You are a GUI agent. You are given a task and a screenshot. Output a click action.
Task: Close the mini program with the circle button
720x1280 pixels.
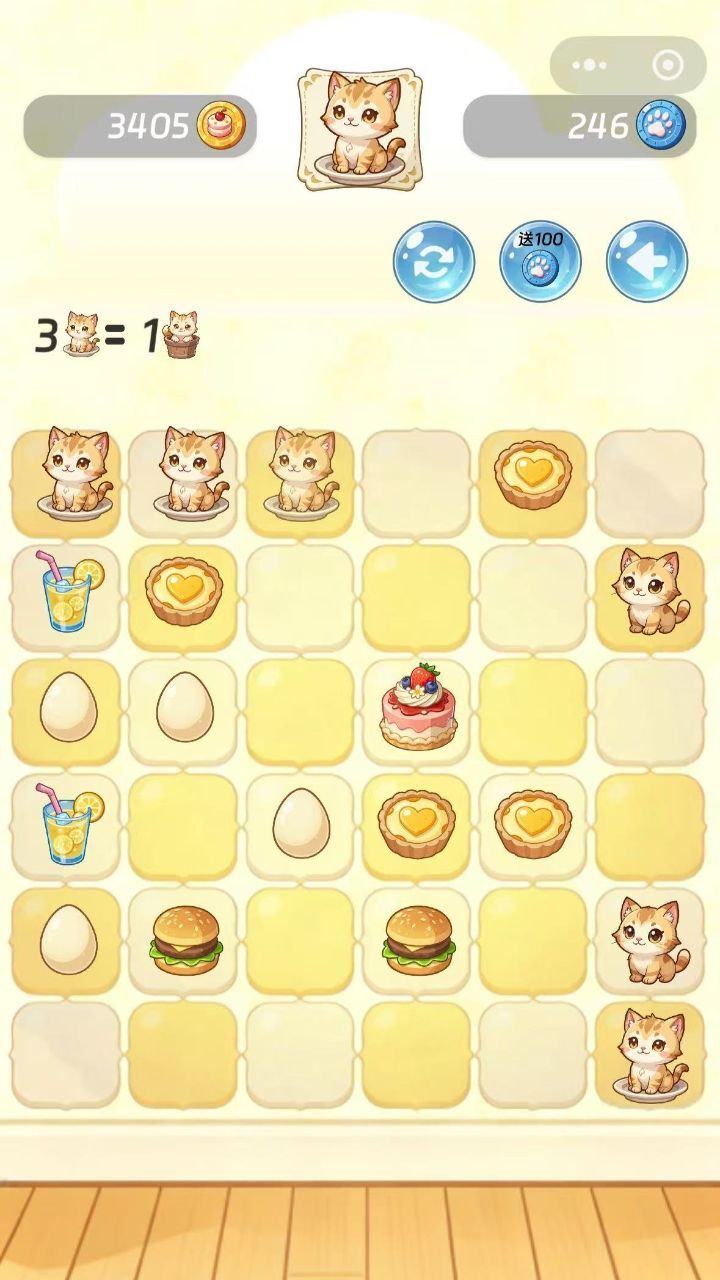667,66
